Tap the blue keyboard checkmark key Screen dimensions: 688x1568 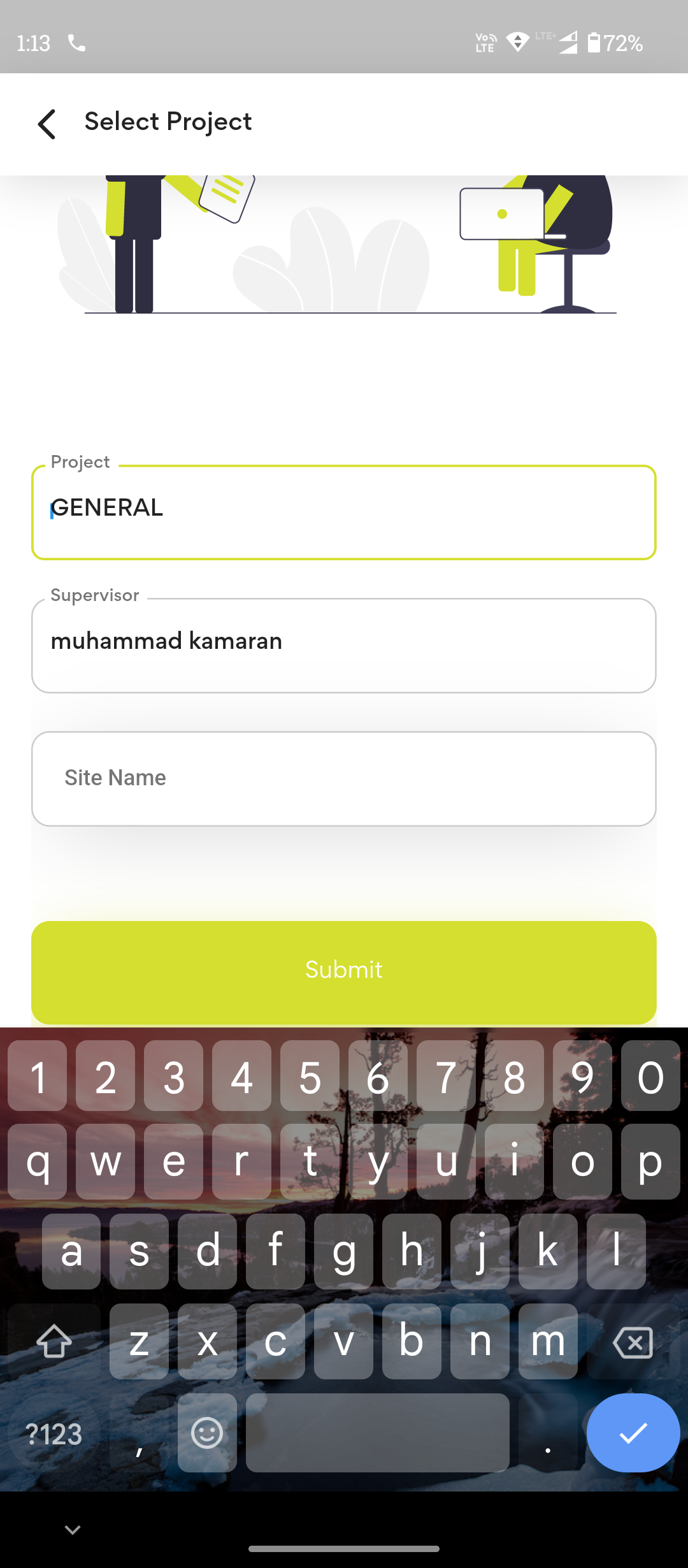[x=633, y=1432]
